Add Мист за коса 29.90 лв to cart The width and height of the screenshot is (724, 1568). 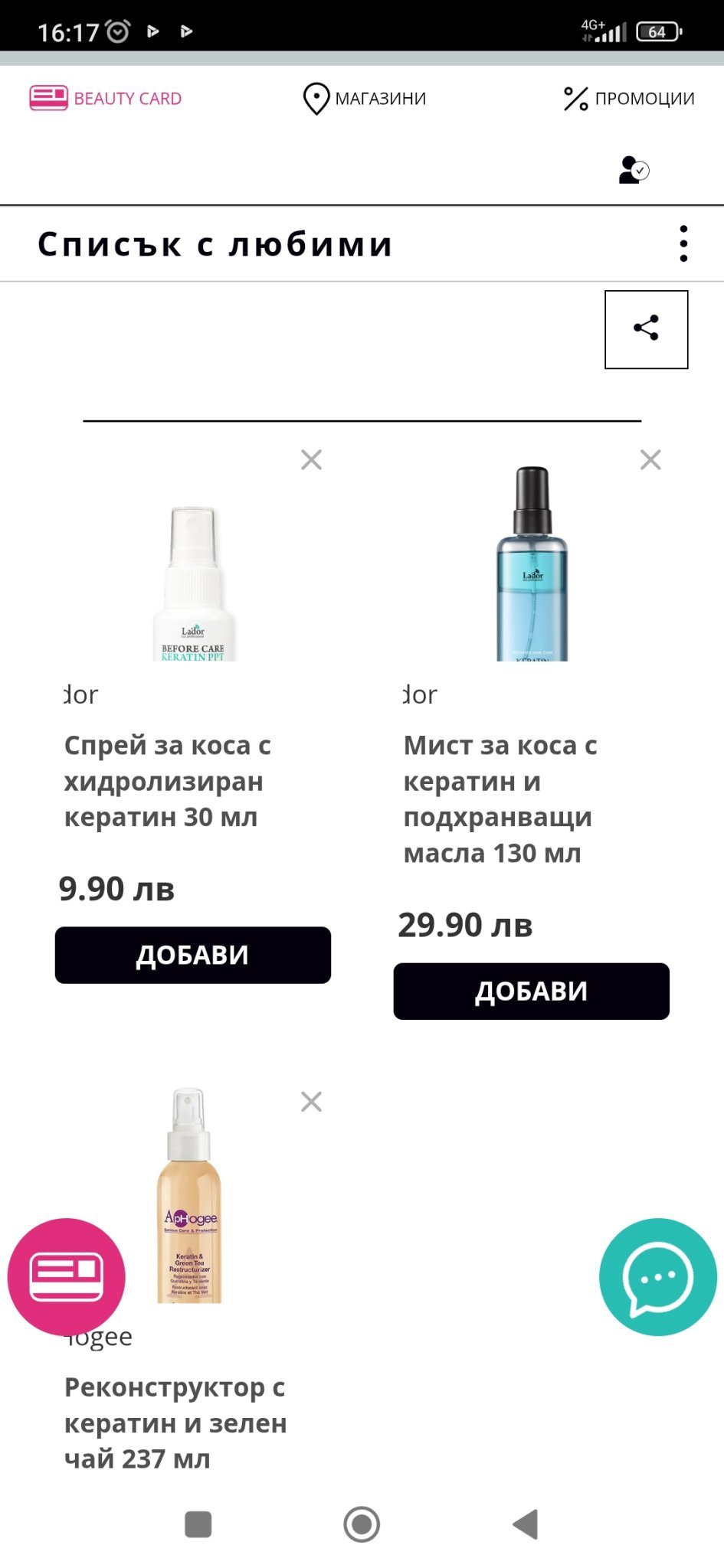point(532,991)
